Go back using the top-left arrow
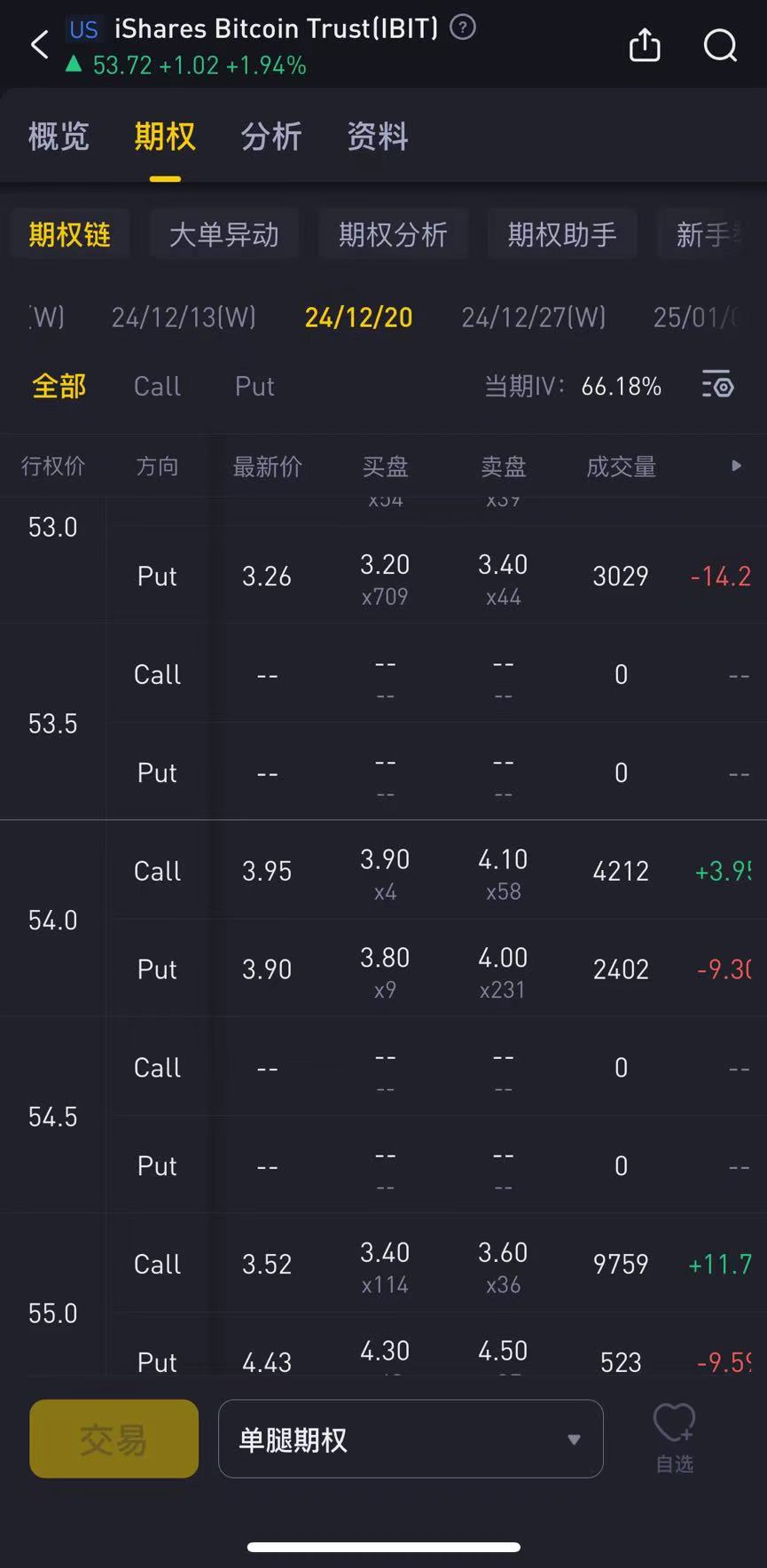The image size is (767, 1568). click(40, 44)
